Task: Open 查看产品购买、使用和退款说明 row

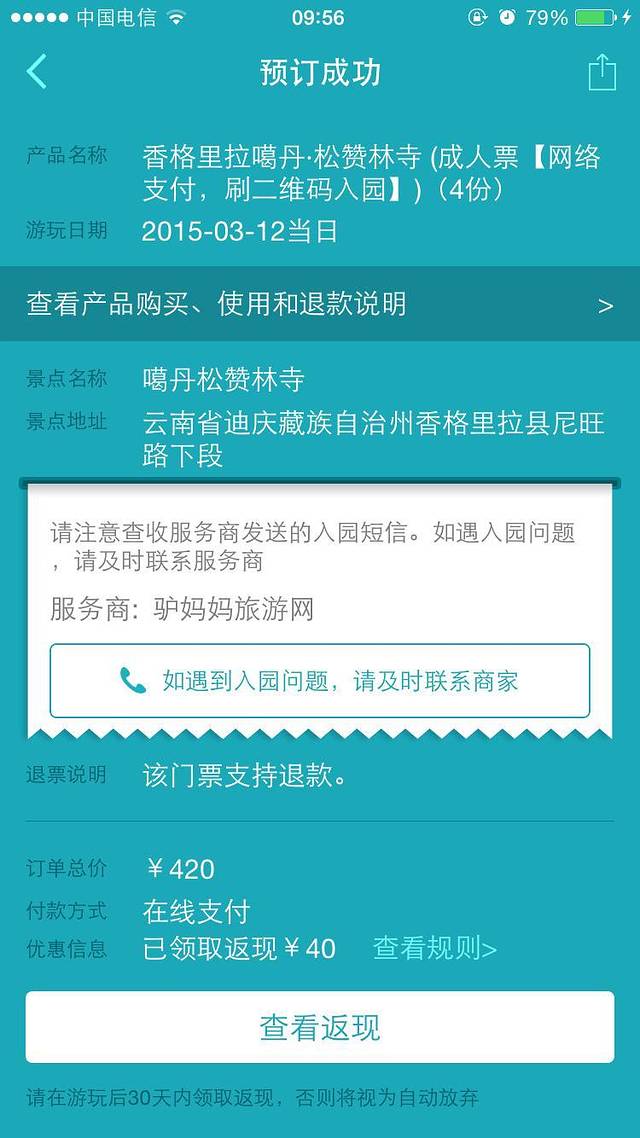Action: click(320, 304)
